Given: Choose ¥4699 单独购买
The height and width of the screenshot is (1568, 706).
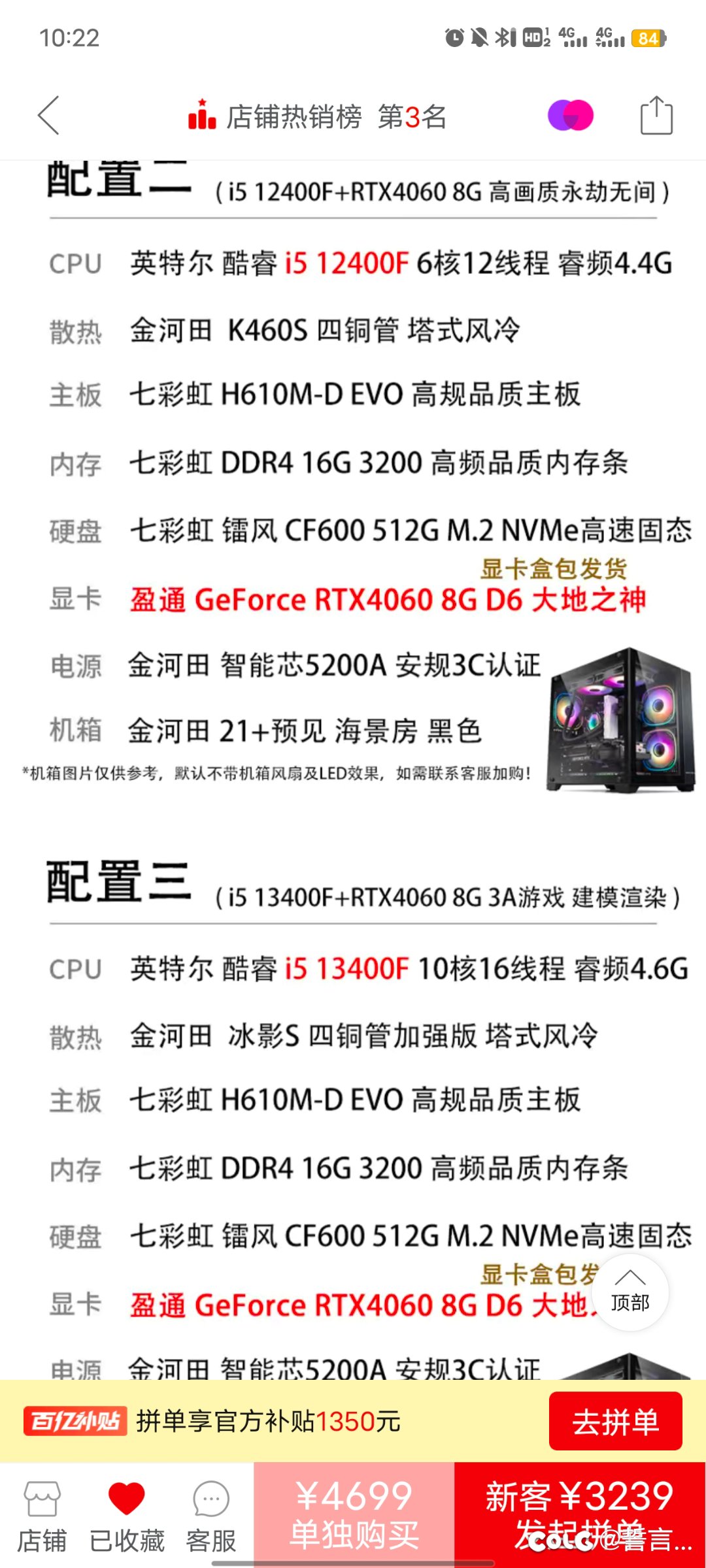Looking at the screenshot, I should [x=354, y=1514].
